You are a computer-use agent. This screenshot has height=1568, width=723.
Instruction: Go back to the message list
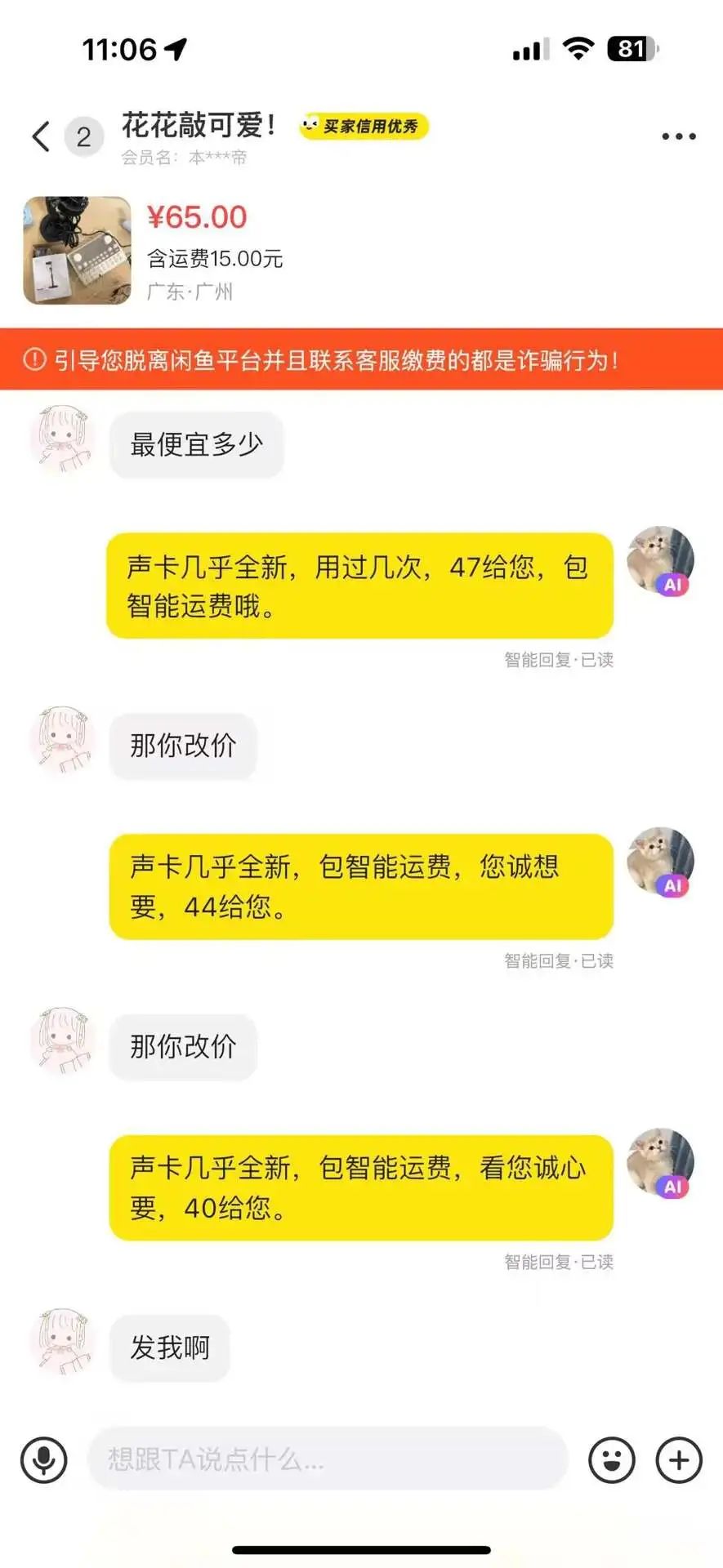pos(41,136)
